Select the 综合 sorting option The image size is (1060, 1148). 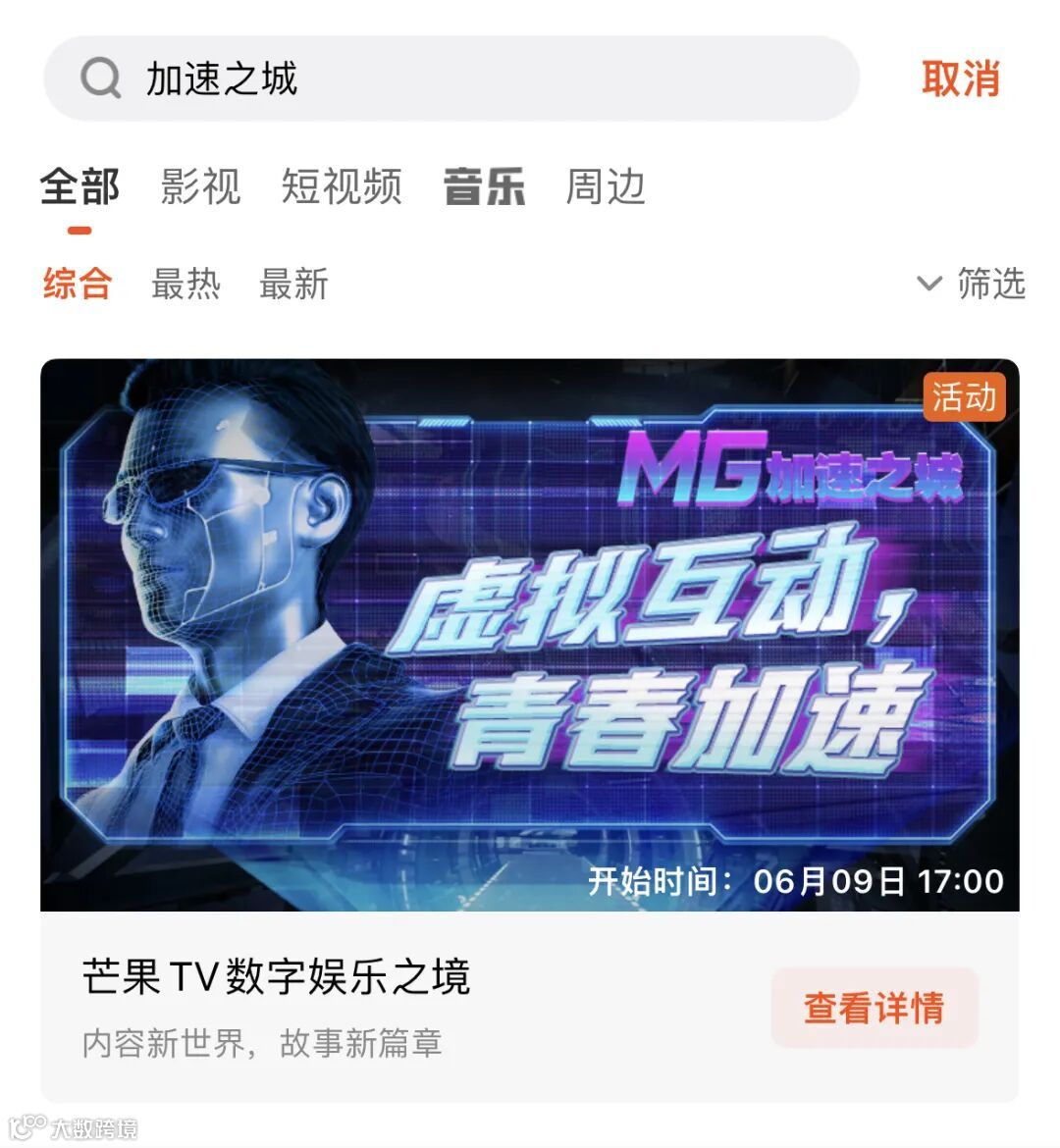77,284
